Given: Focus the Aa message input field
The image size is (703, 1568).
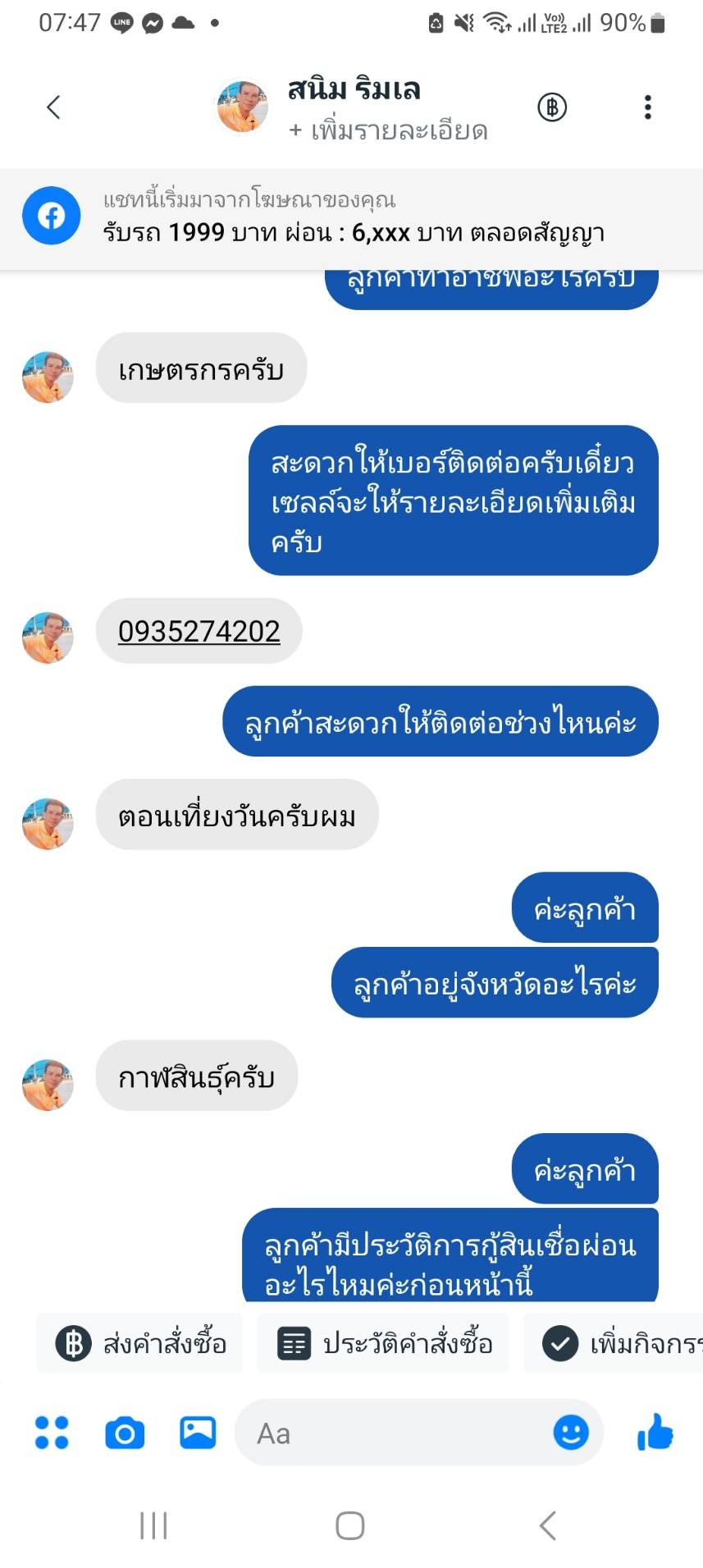Looking at the screenshot, I should tap(394, 1433).
